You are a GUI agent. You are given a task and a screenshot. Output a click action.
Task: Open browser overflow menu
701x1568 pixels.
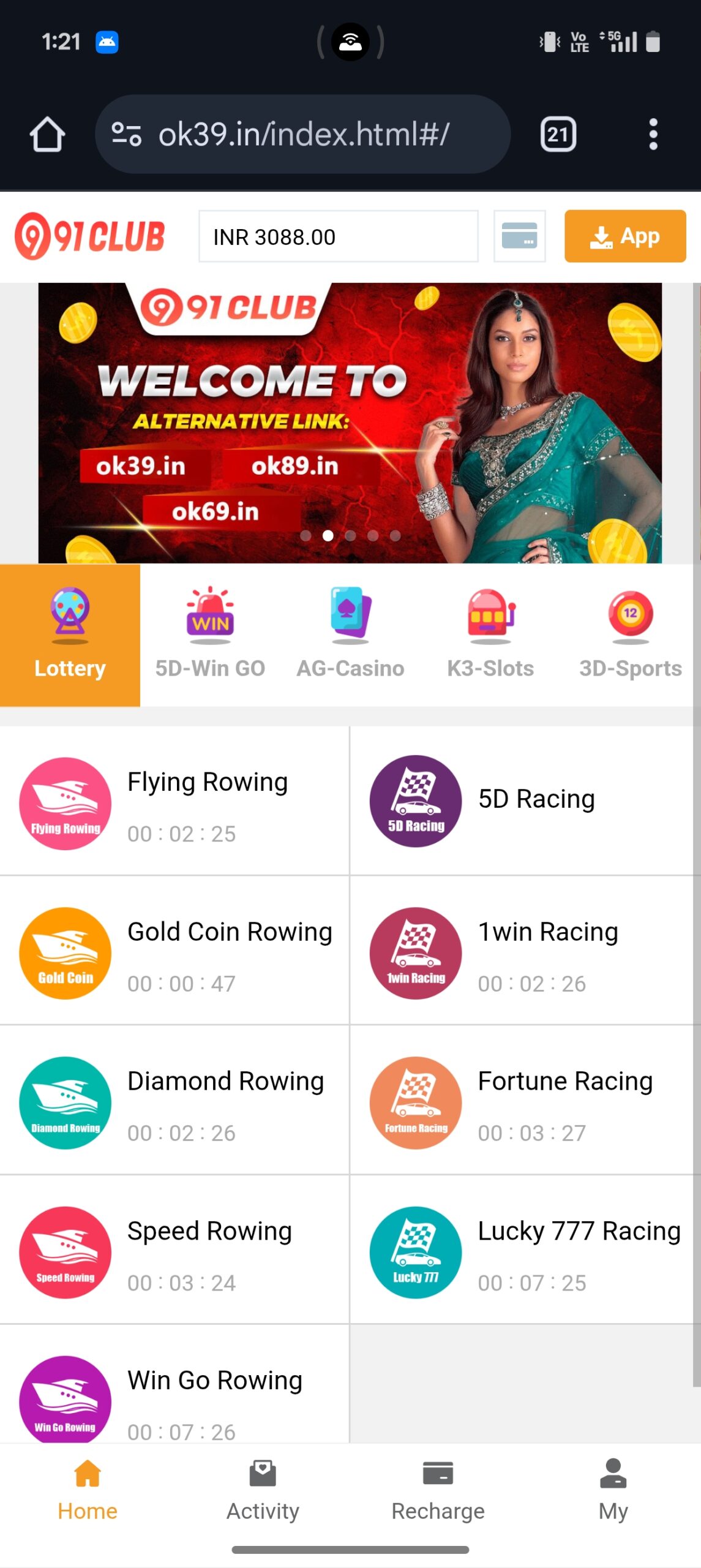pyautogui.click(x=653, y=134)
